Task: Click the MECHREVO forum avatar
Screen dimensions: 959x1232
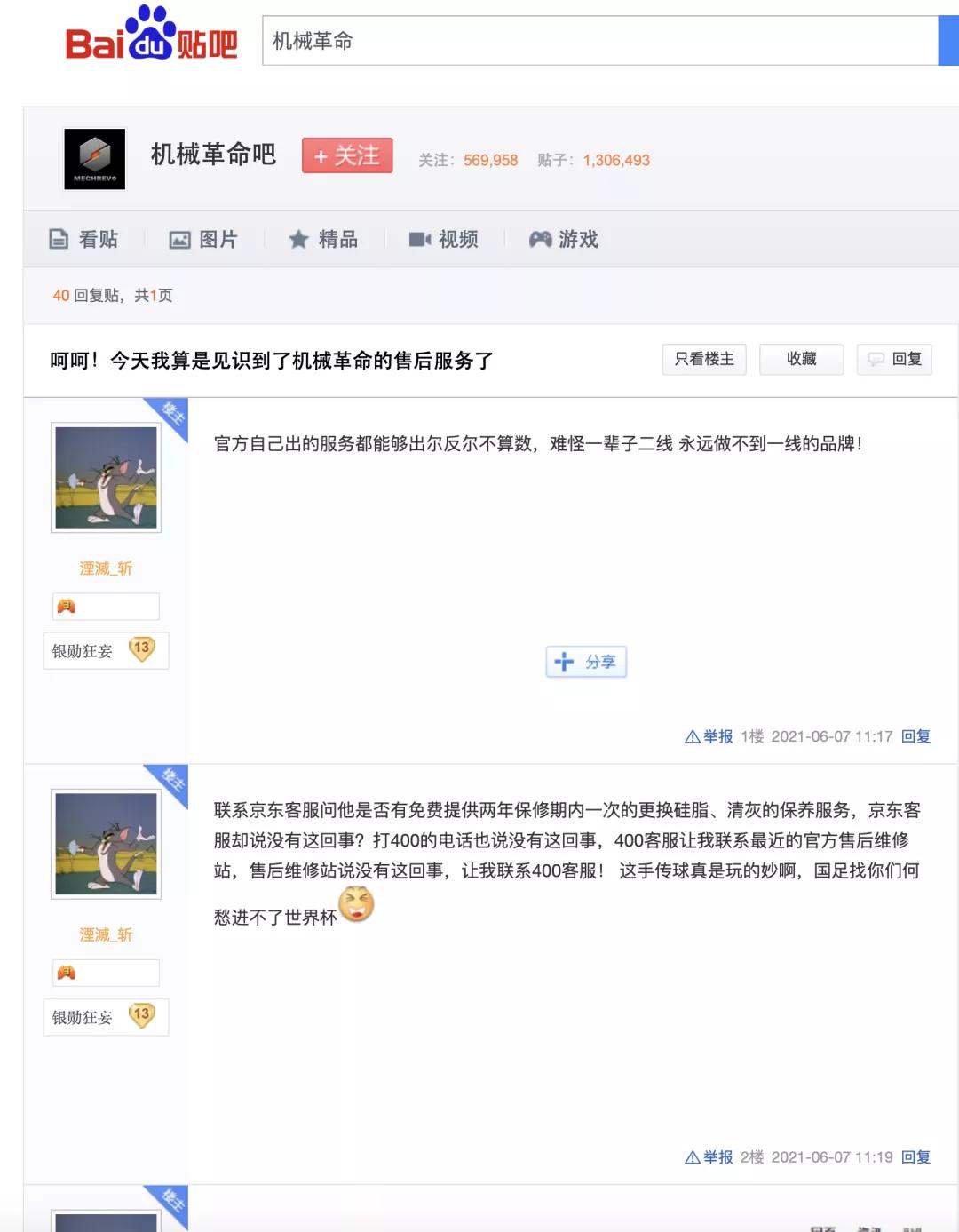Action: coord(93,160)
